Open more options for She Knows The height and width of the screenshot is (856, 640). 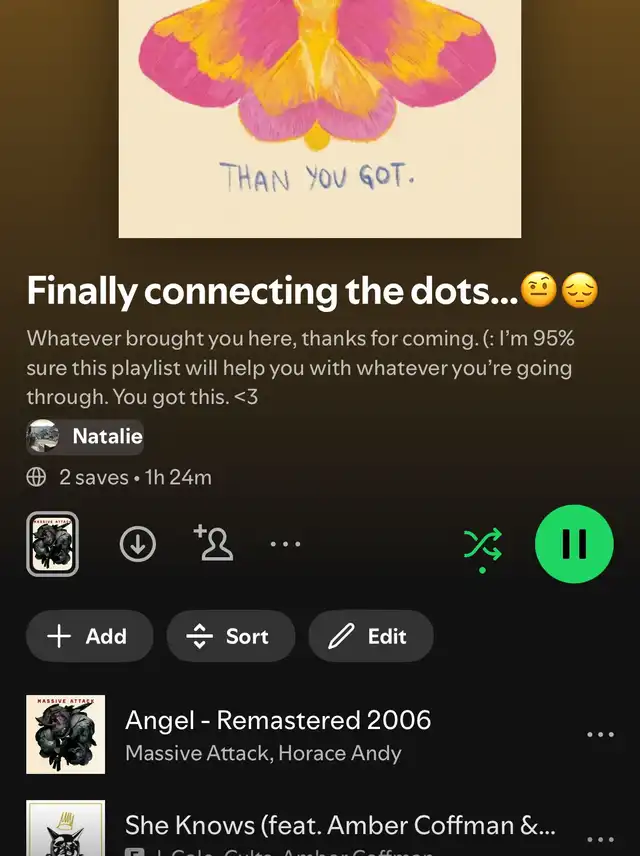point(600,840)
